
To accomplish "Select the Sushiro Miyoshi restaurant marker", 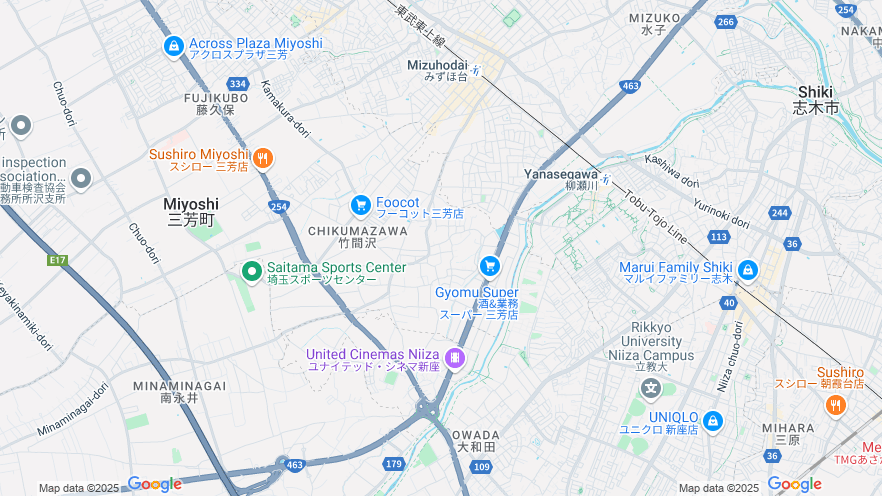I will pos(263,157).
